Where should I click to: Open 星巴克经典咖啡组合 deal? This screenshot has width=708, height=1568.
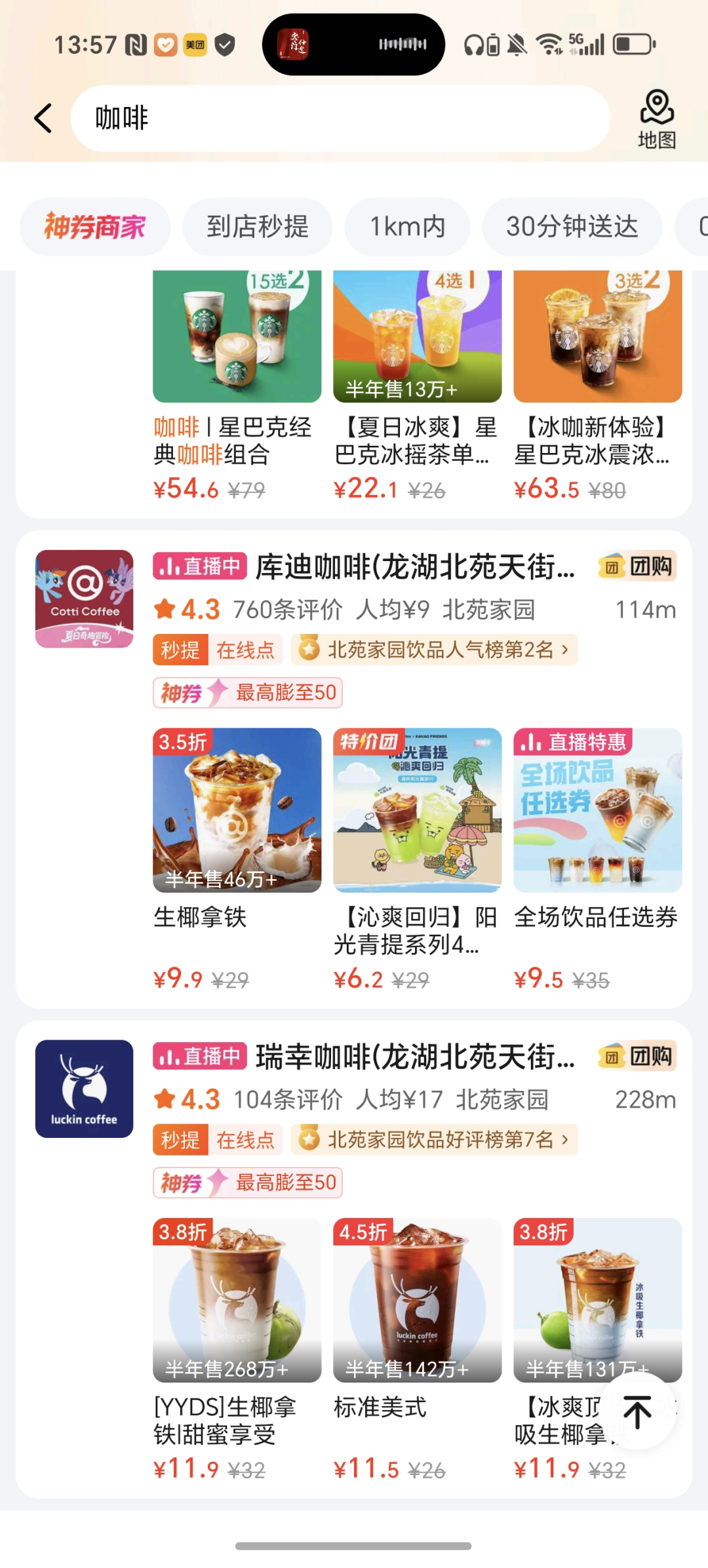(237, 387)
